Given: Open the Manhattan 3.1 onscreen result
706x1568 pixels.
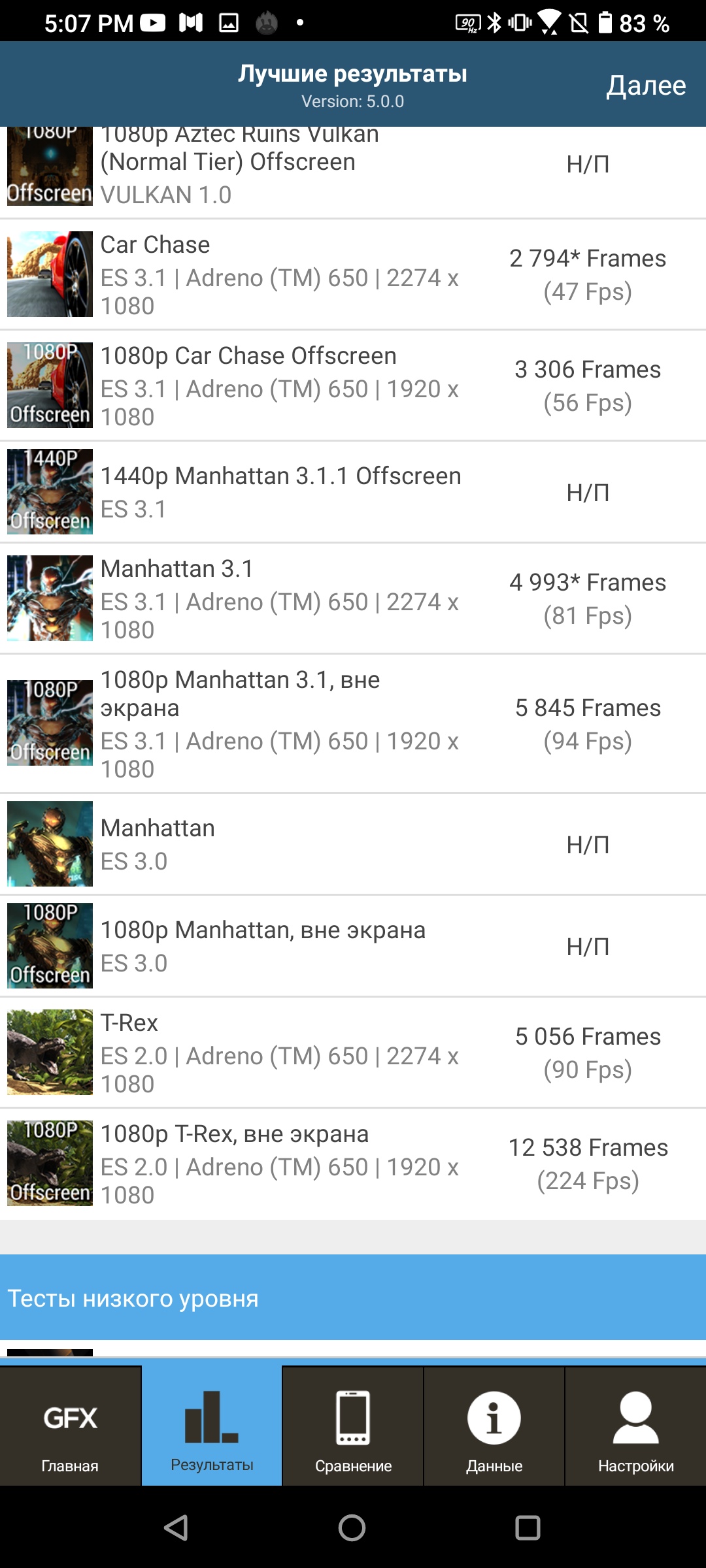Looking at the screenshot, I should [x=353, y=598].
